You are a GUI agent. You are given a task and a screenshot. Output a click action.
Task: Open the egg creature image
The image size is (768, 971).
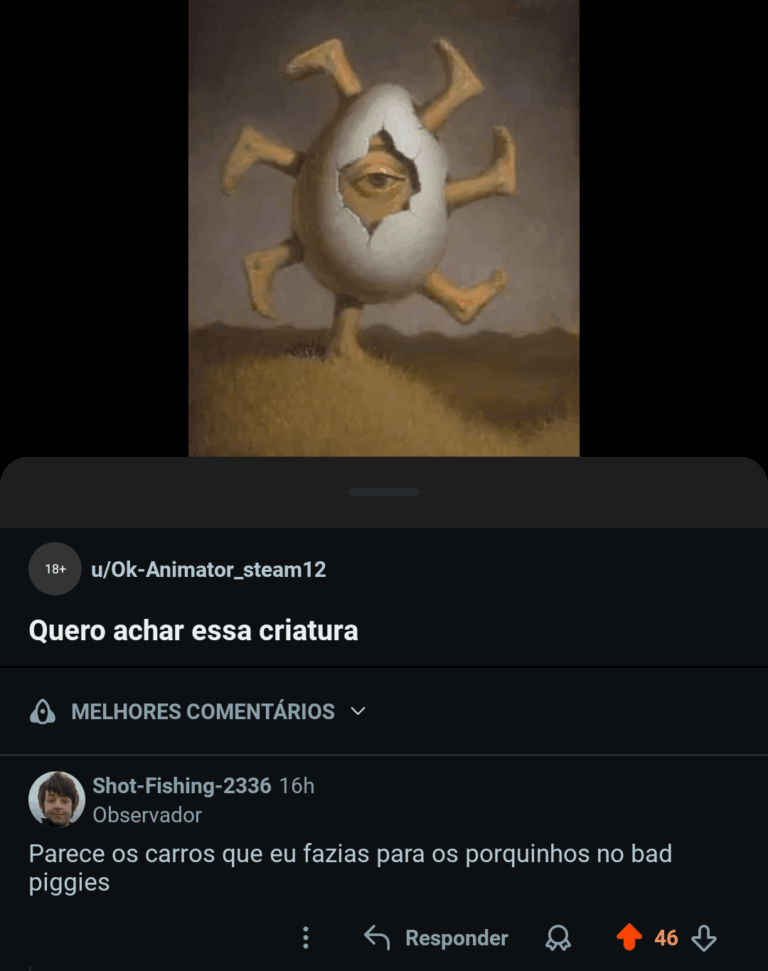pyautogui.click(x=383, y=228)
